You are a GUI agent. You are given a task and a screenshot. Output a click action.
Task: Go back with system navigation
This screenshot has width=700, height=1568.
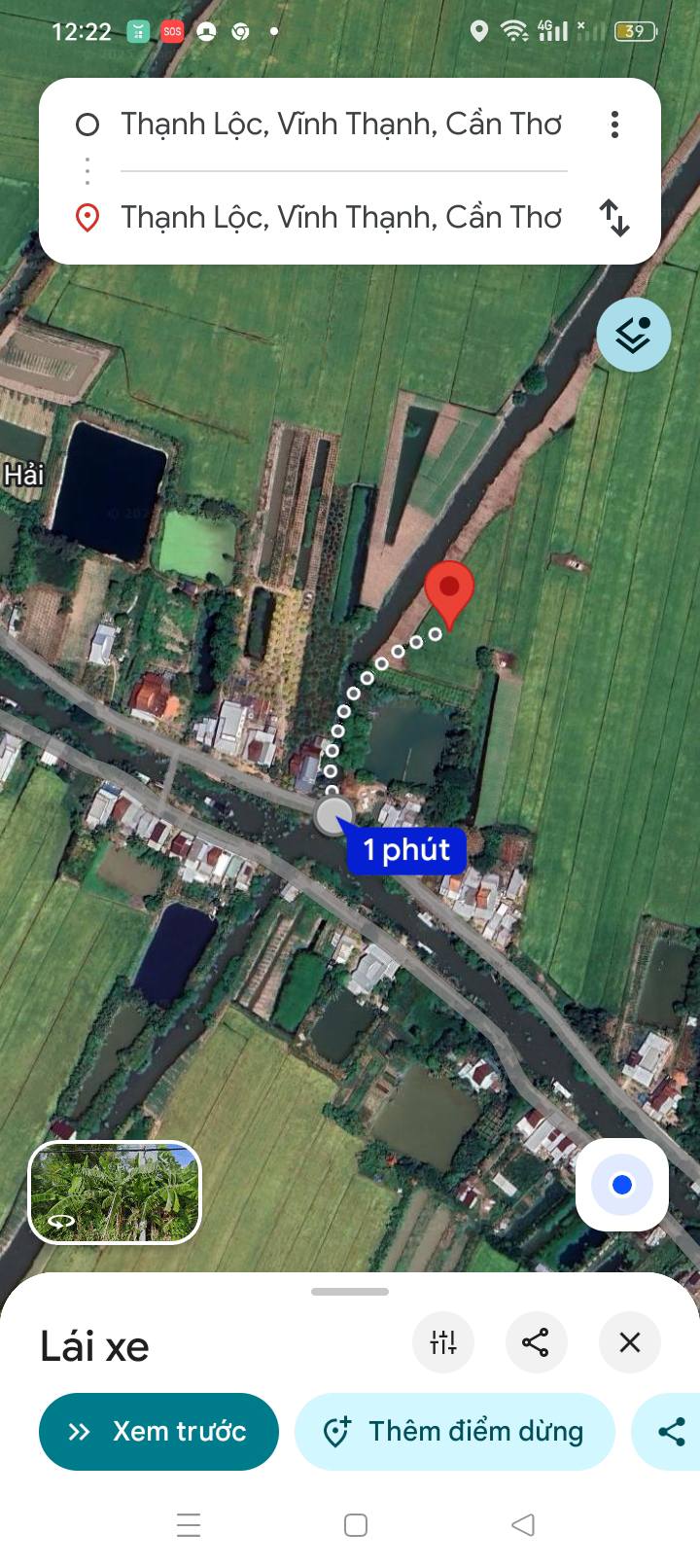click(x=523, y=1524)
